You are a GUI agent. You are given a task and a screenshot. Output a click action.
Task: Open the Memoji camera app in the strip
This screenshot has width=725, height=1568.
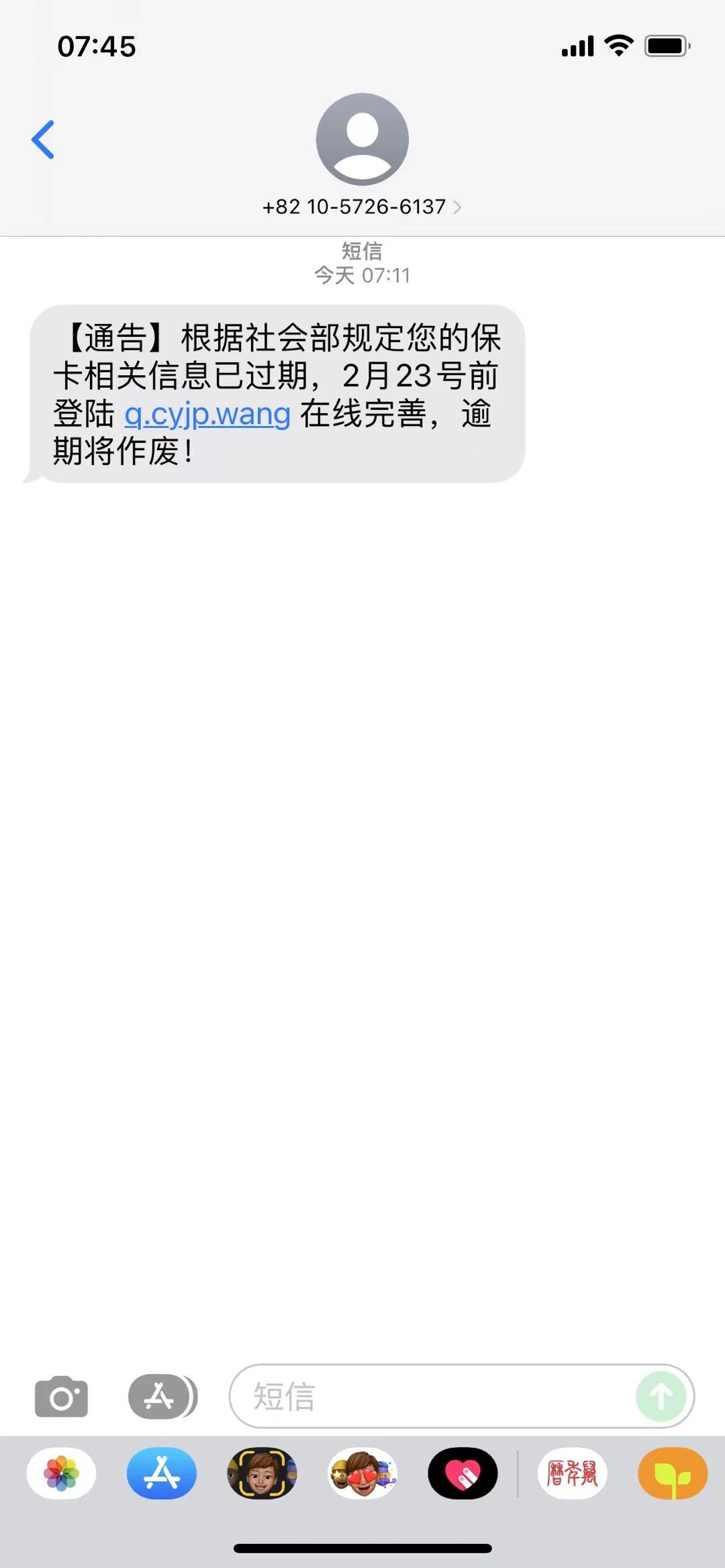click(x=262, y=1475)
